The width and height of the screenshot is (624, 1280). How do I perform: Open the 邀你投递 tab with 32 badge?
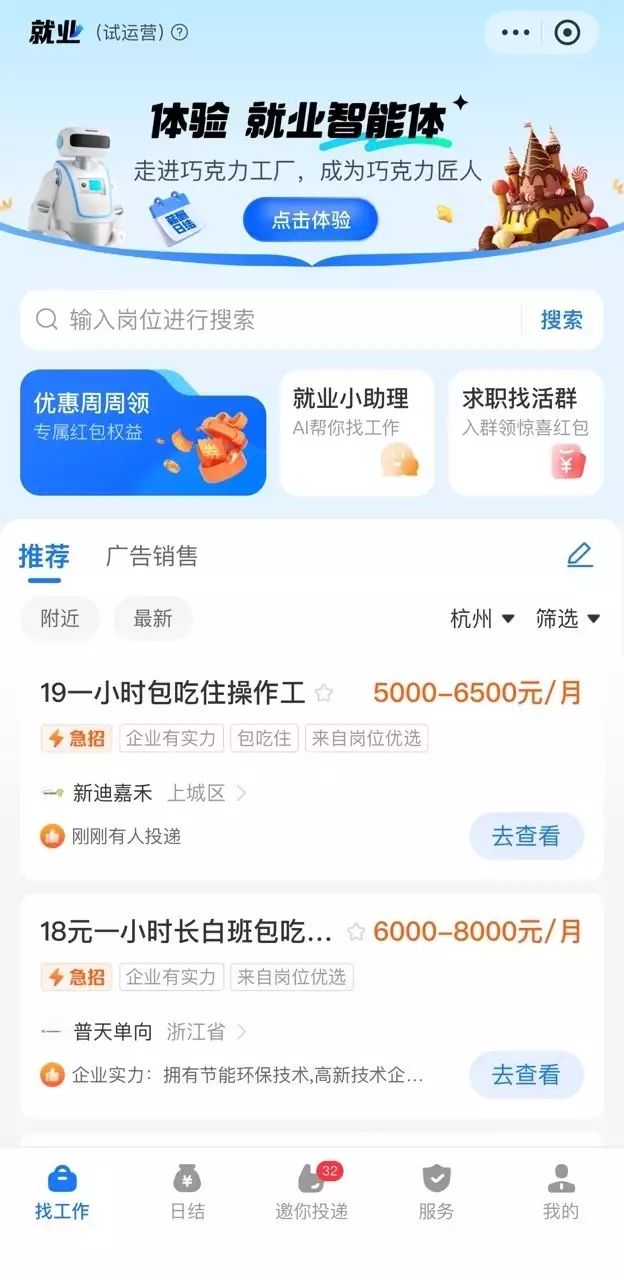[311, 1192]
